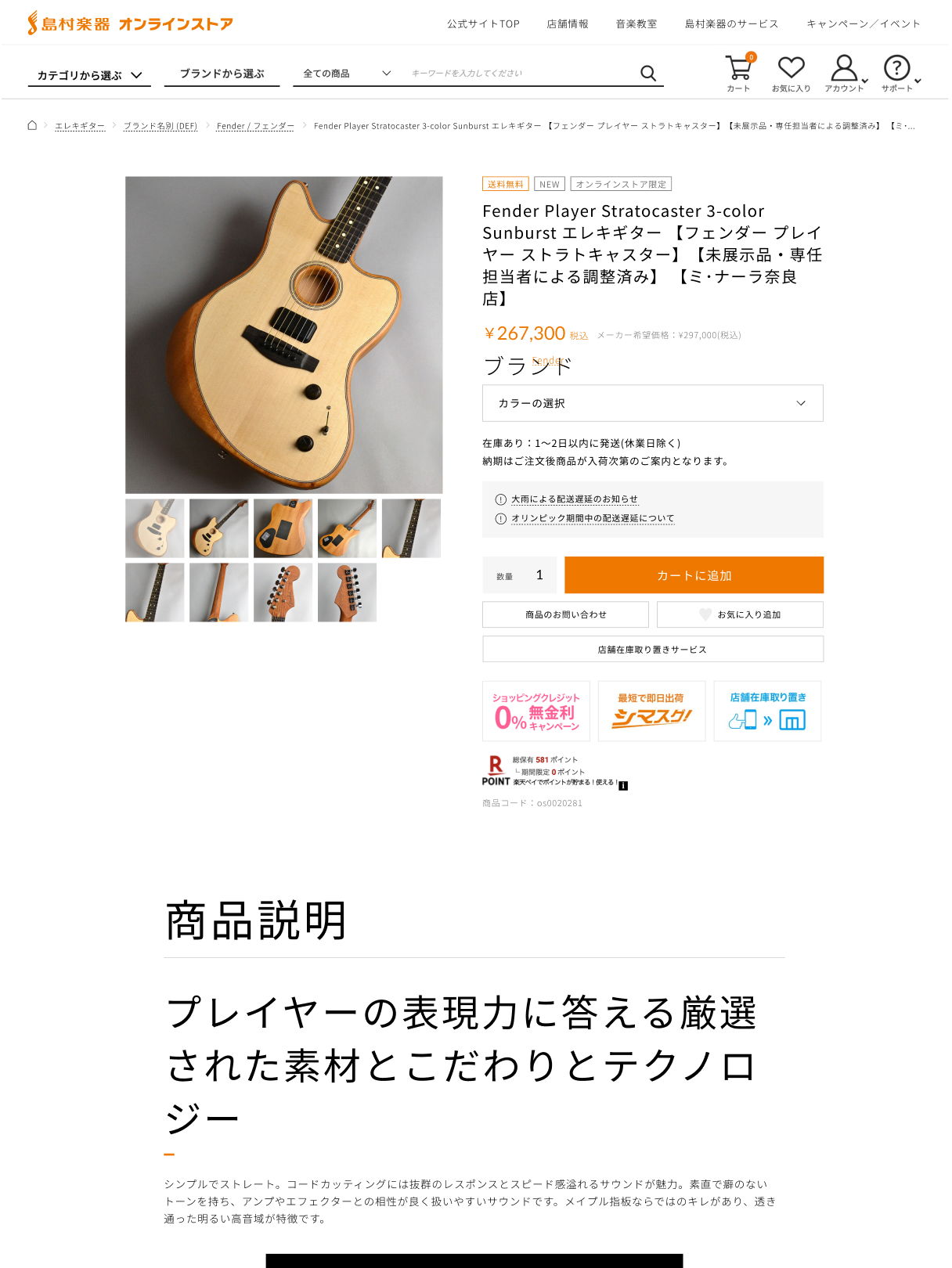Tap the search magnifier icon
Image resolution: width=952 pixels, height=1268 pixels.
tap(648, 73)
